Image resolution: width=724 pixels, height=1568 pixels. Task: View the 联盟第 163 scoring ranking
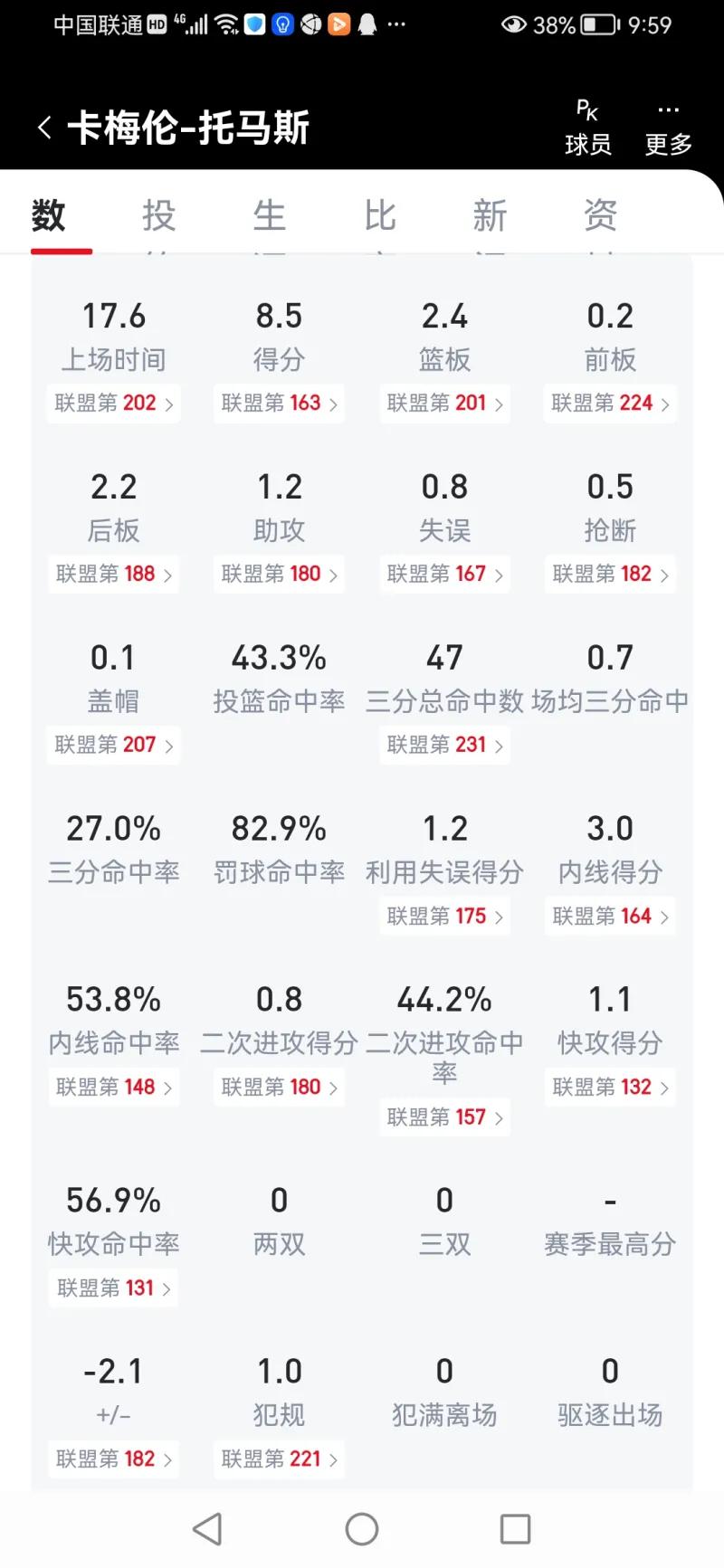tap(279, 404)
